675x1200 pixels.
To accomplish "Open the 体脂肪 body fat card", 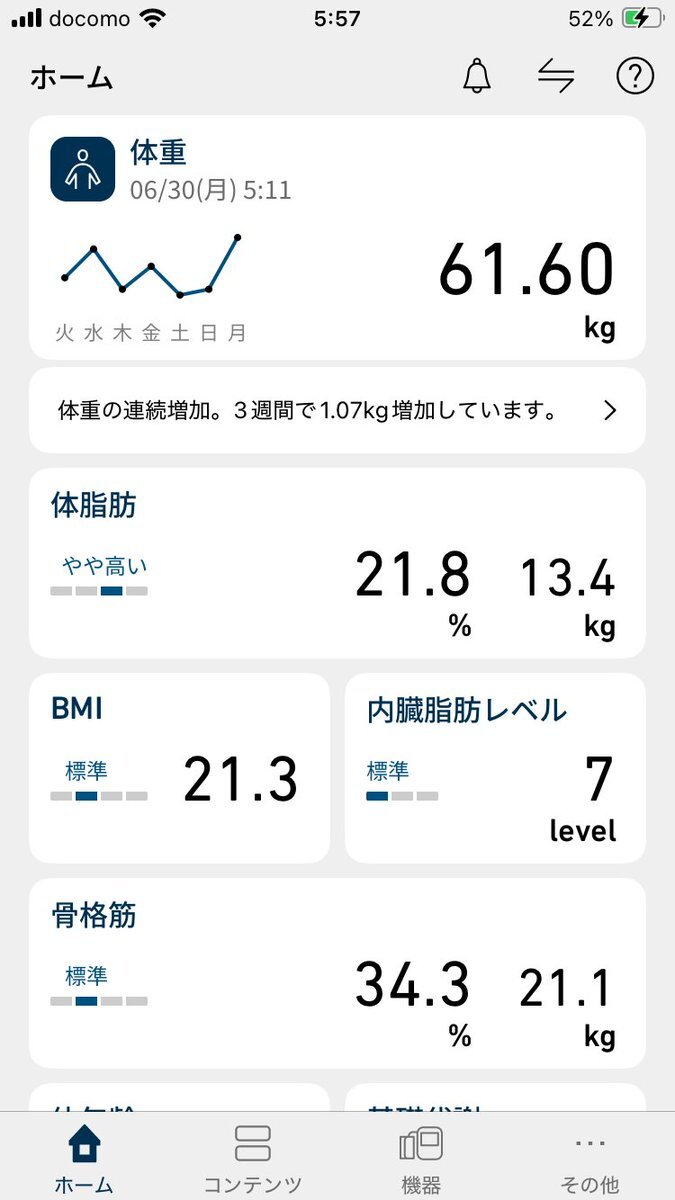I will tap(337, 563).
